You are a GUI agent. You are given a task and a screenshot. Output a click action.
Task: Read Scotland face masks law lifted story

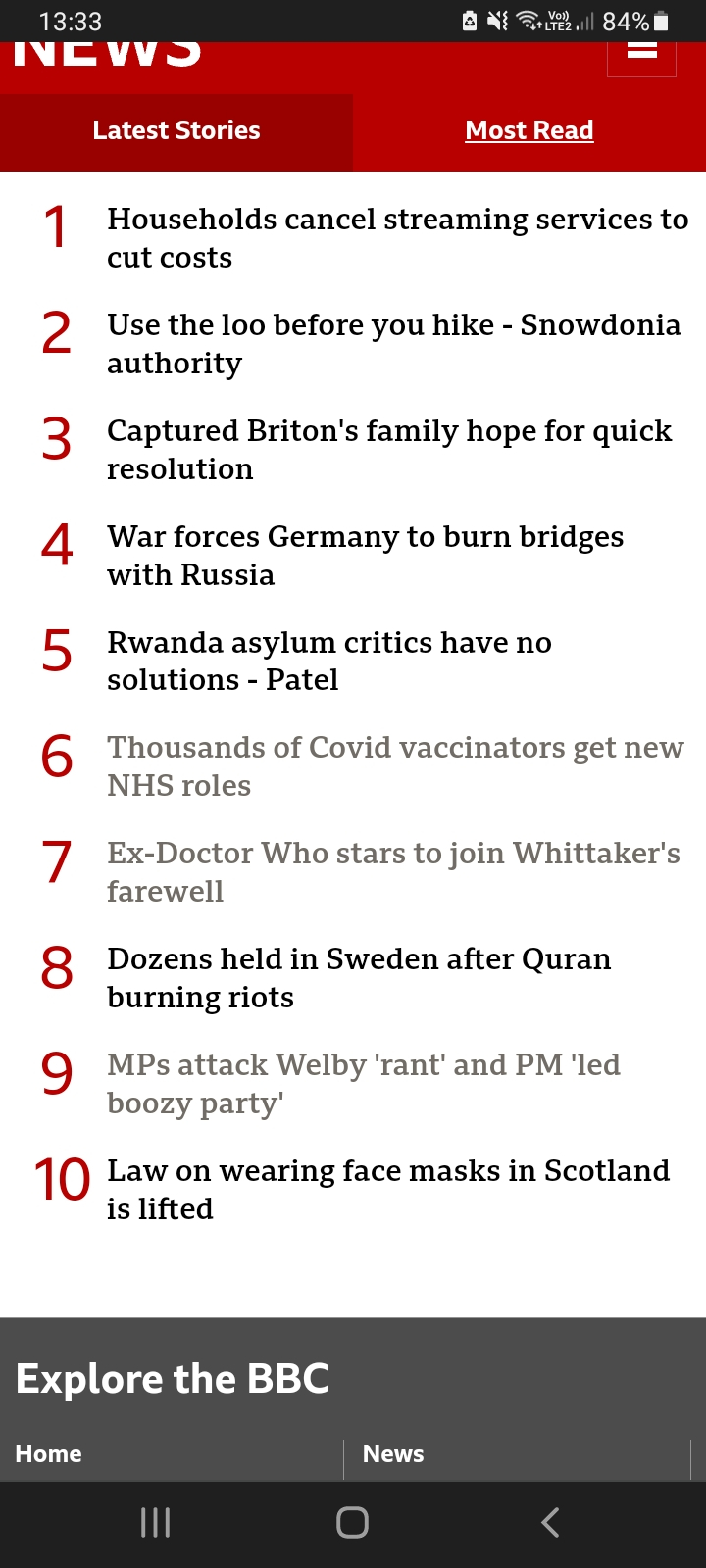tap(388, 1190)
